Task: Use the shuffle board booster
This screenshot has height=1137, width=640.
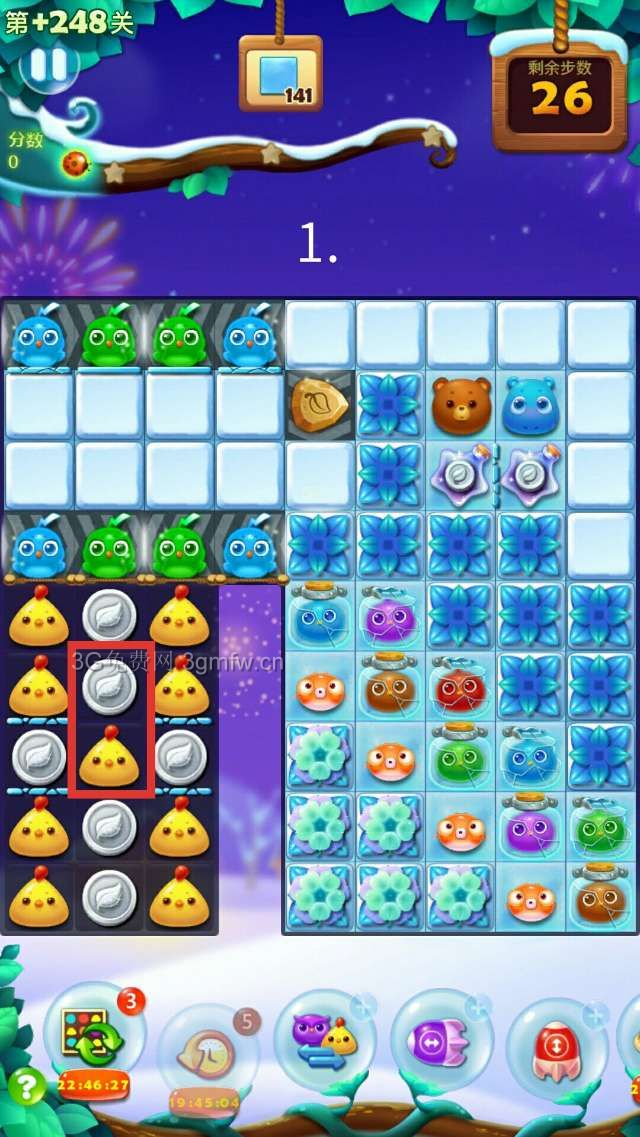Action: 91,1039
